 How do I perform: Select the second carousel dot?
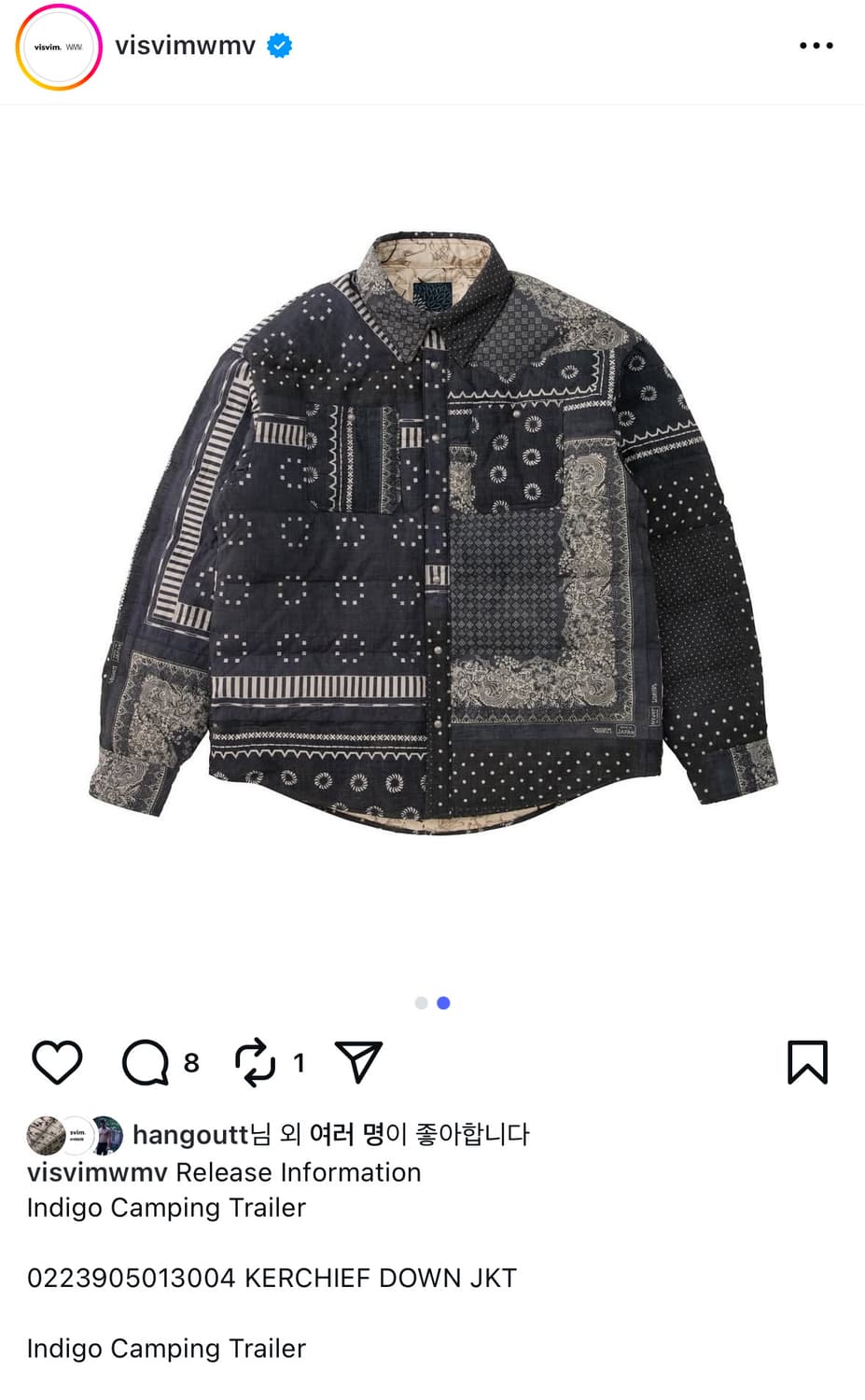(443, 1002)
